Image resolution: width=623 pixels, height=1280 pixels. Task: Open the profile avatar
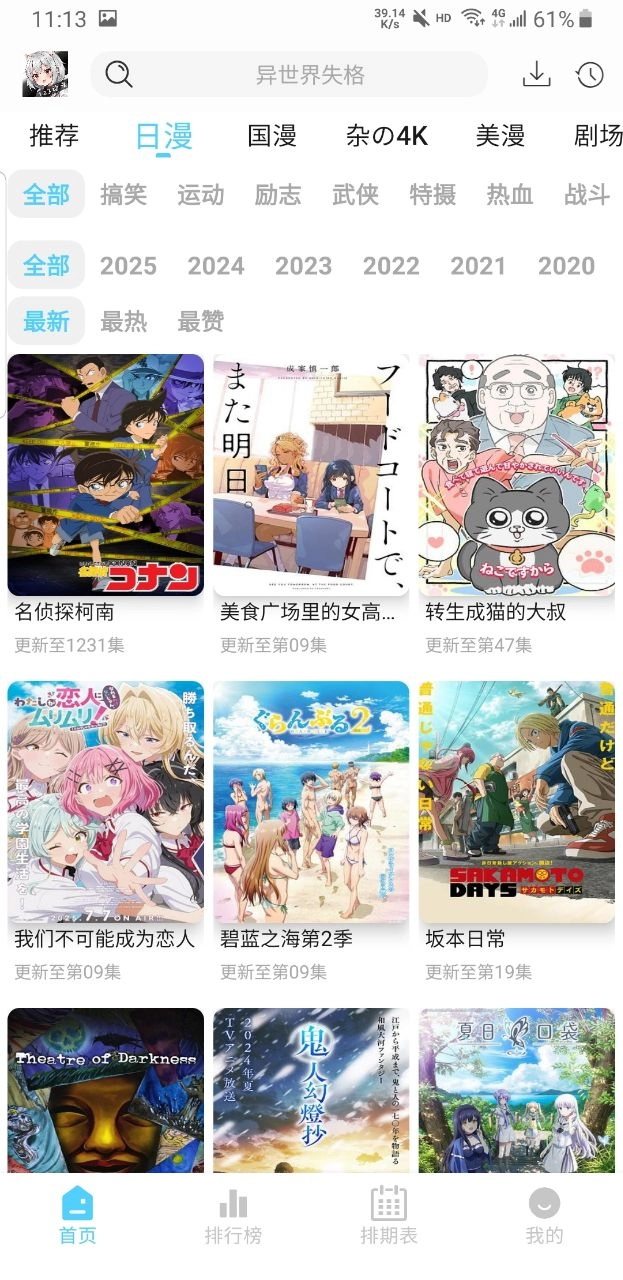tap(45, 74)
